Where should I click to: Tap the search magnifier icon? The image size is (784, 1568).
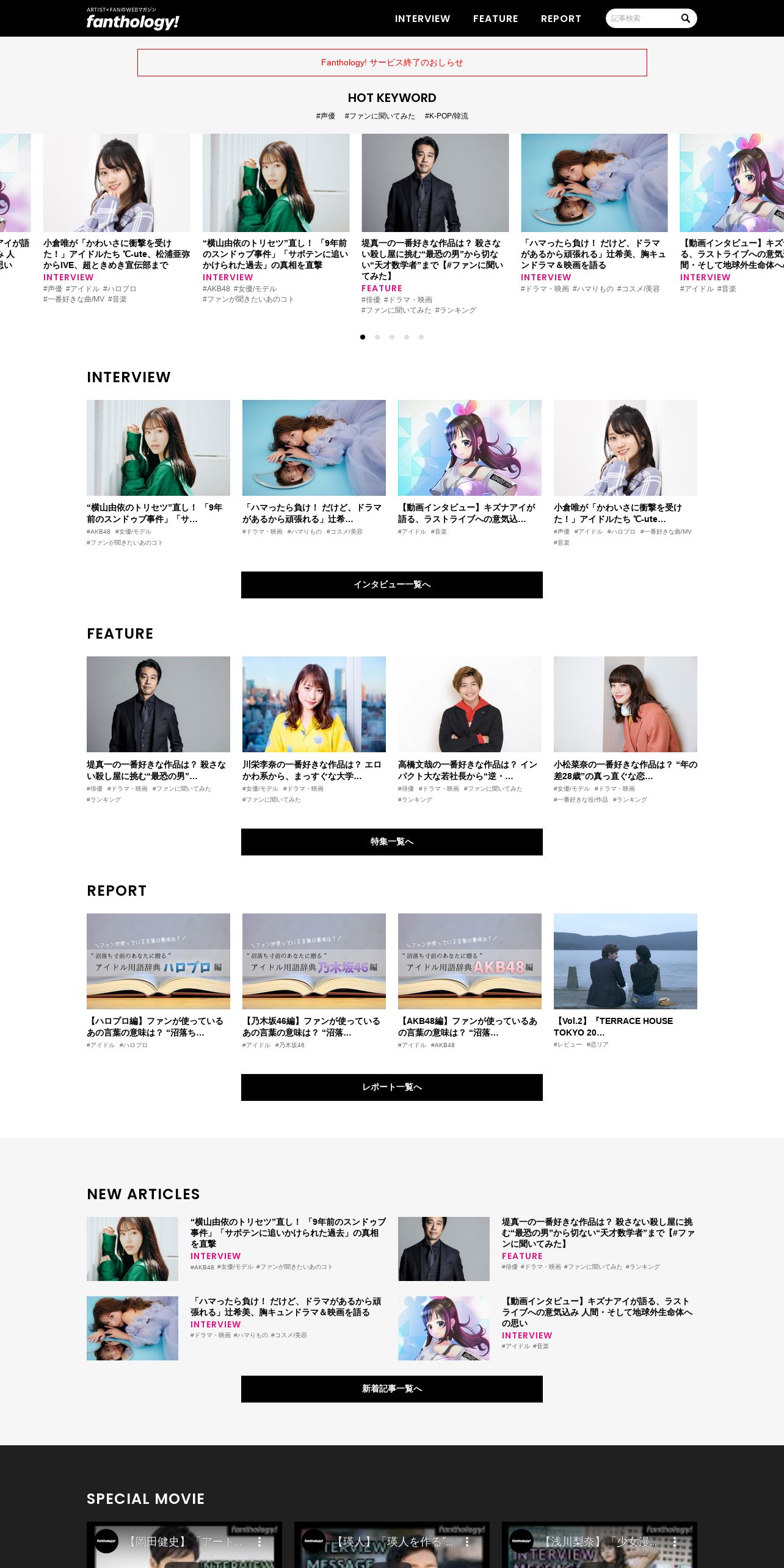pos(685,18)
